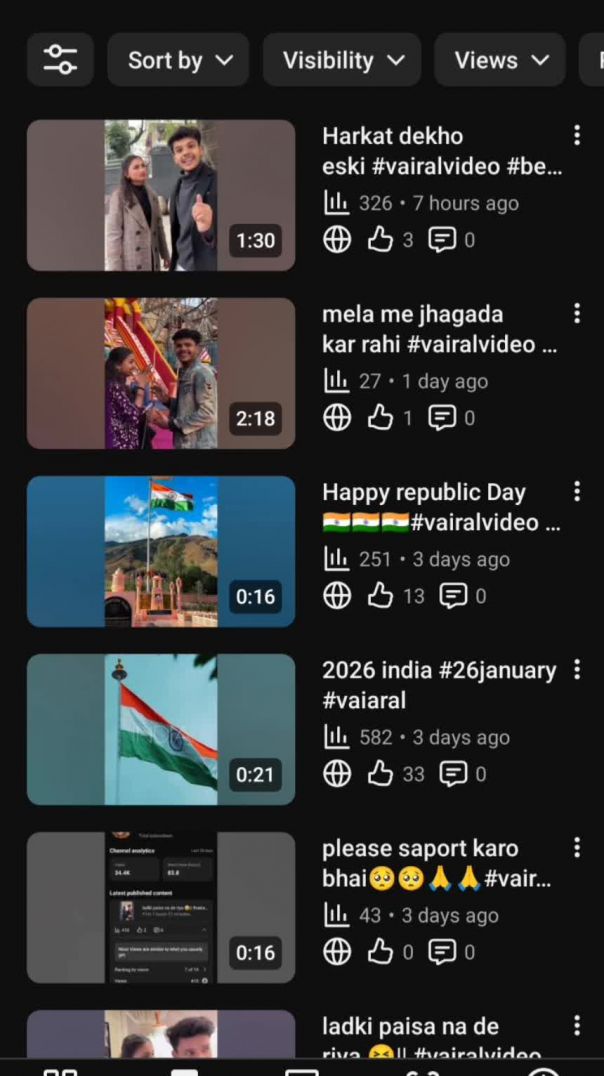Expand the Sort by dropdown

(179, 60)
